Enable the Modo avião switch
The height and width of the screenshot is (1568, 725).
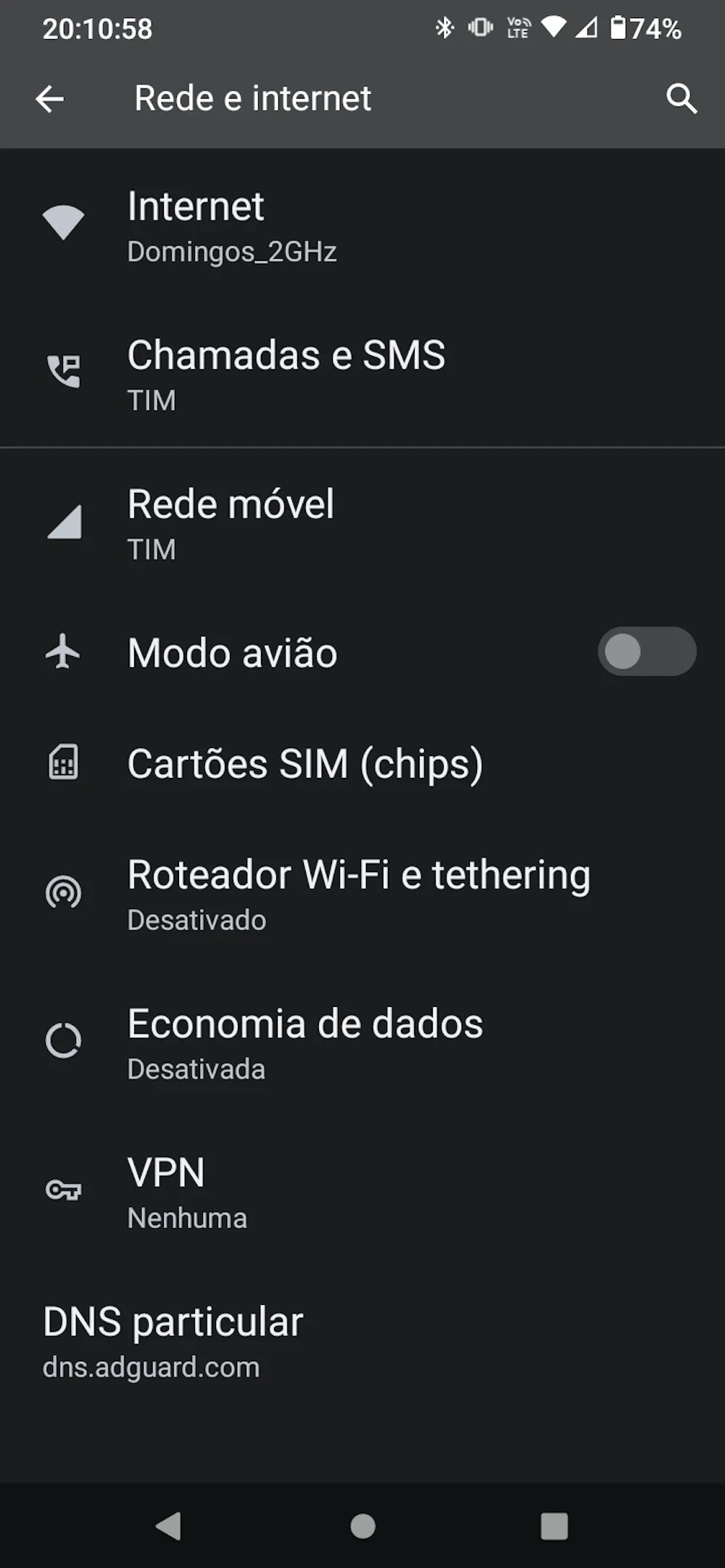click(x=646, y=651)
